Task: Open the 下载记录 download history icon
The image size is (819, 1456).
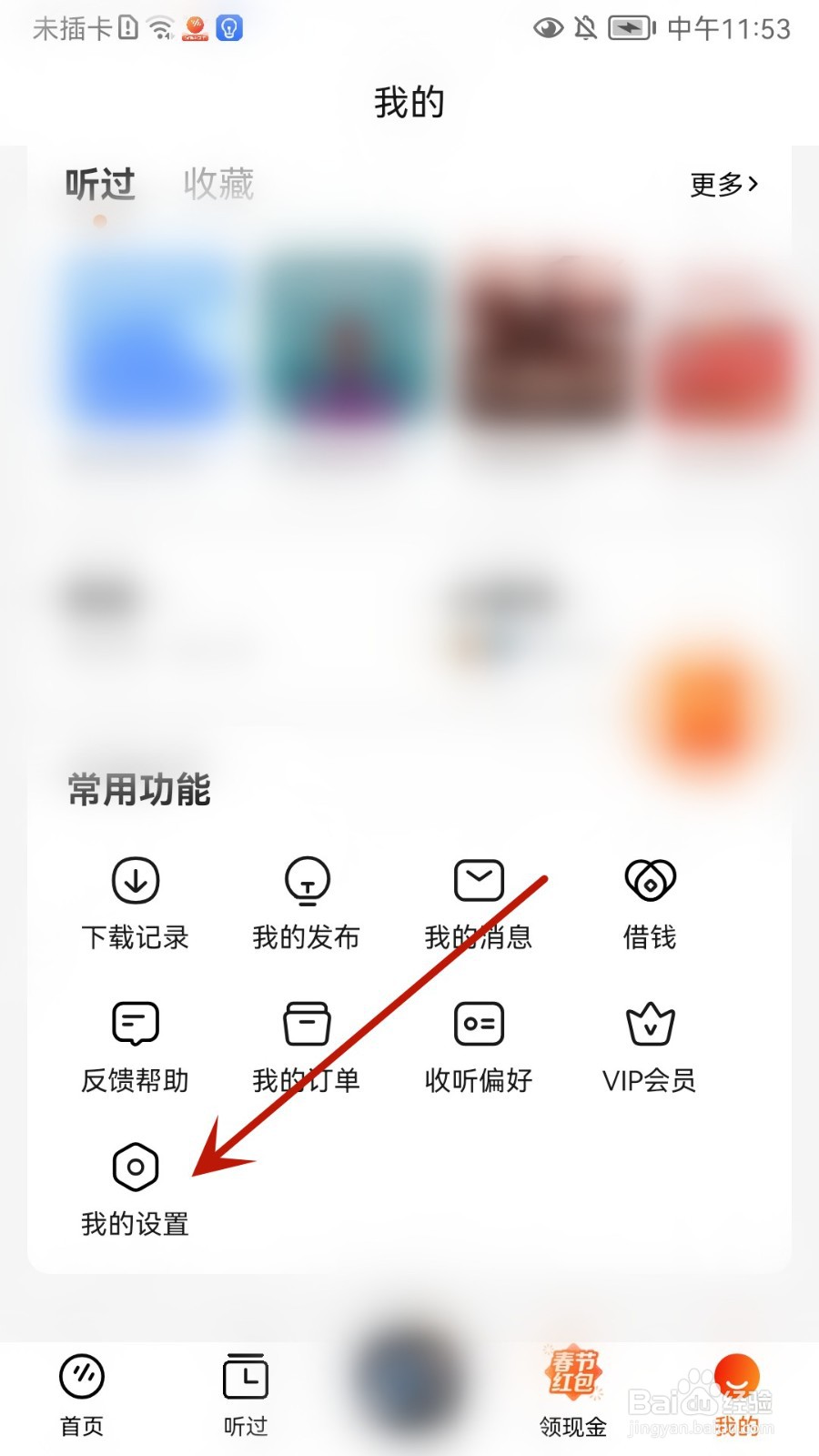Action: [x=135, y=881]
